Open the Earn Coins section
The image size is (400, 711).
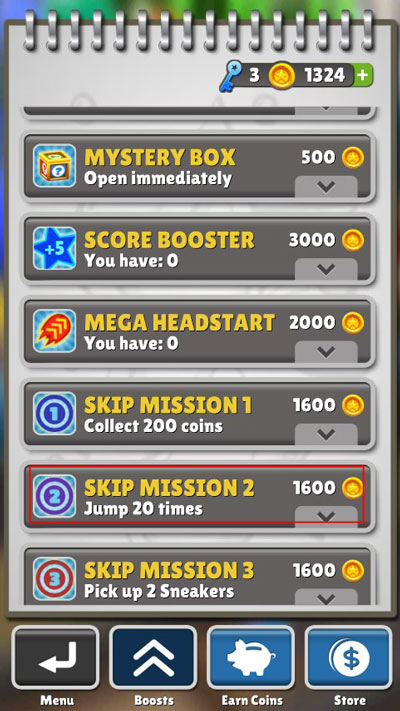[x=251, y=657]
